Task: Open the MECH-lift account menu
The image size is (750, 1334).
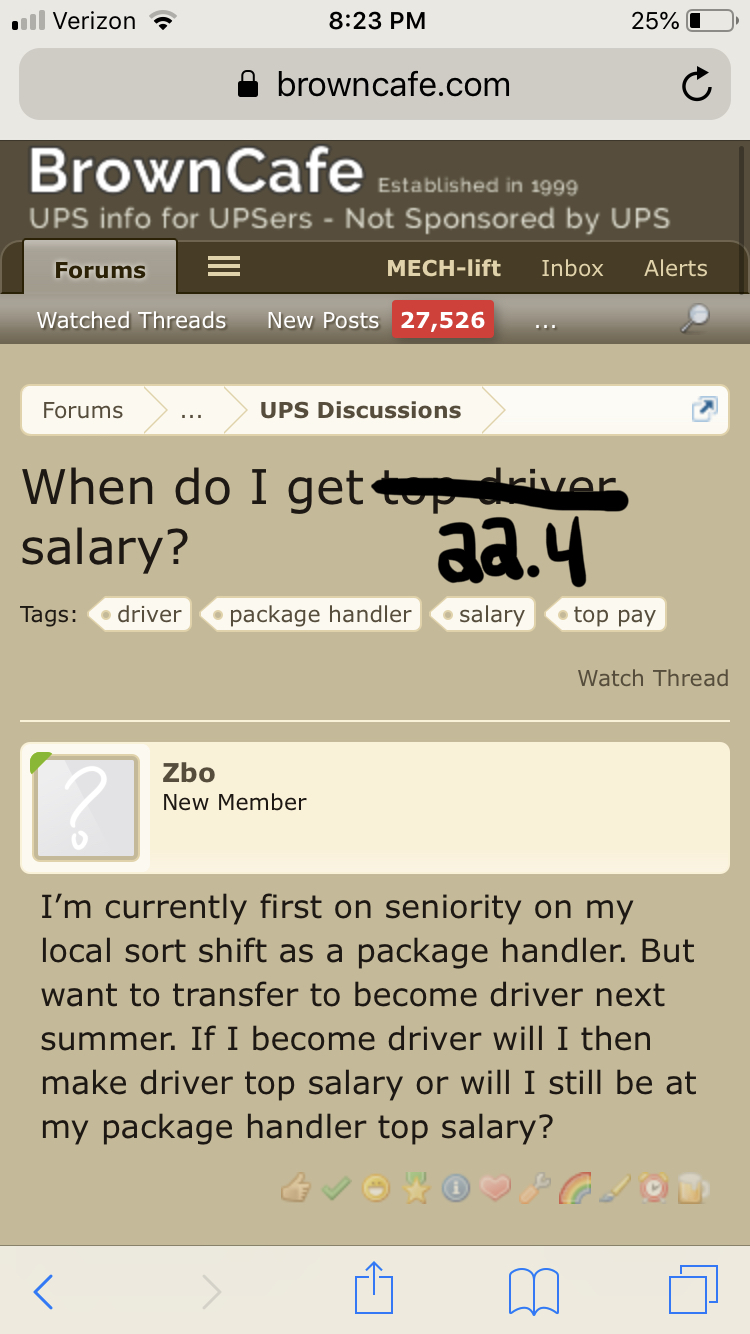Action: (x=443, y=268)
